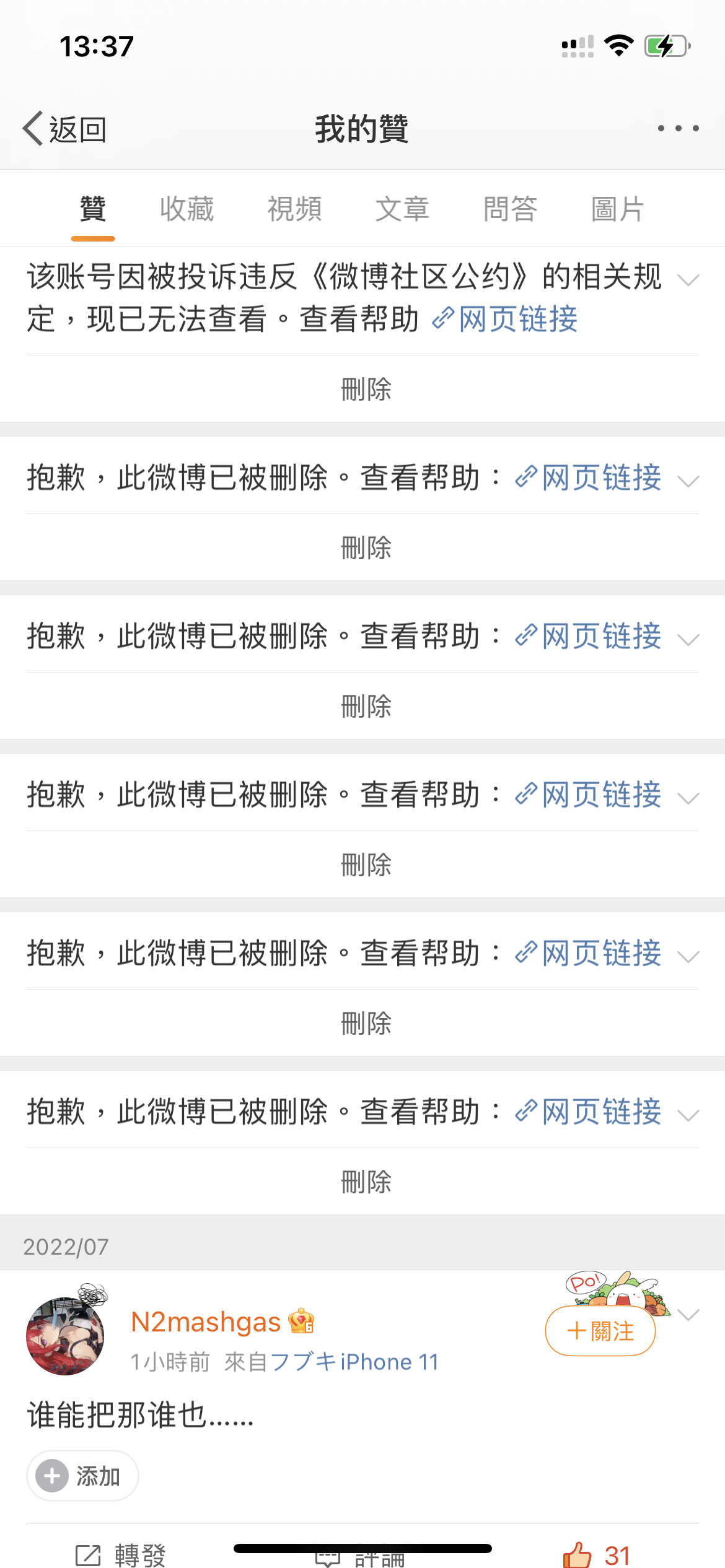The image size is (725, 1568).
Task: Switch to the 收藏 tab
Action: [x=187, y=209]
